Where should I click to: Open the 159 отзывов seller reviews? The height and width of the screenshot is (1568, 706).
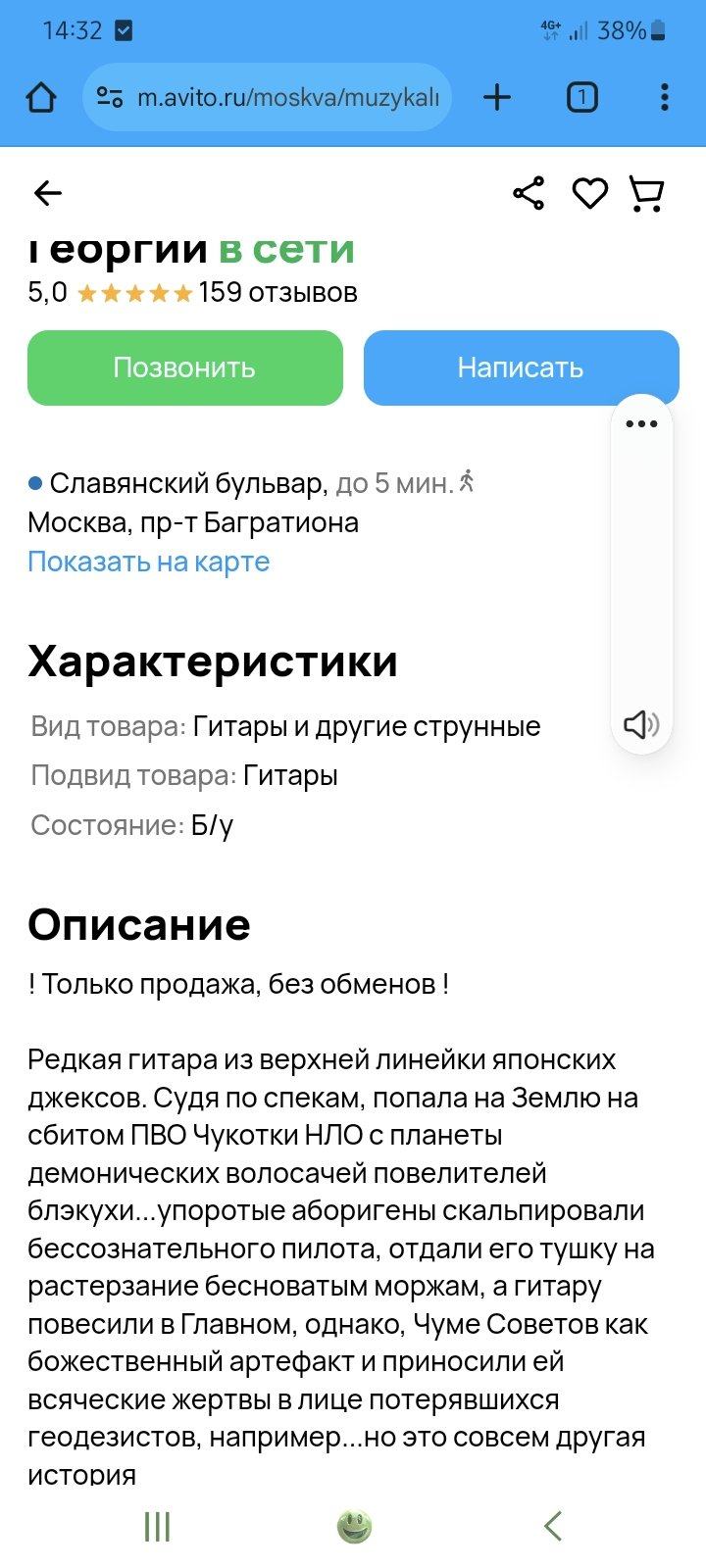[277, 292]
